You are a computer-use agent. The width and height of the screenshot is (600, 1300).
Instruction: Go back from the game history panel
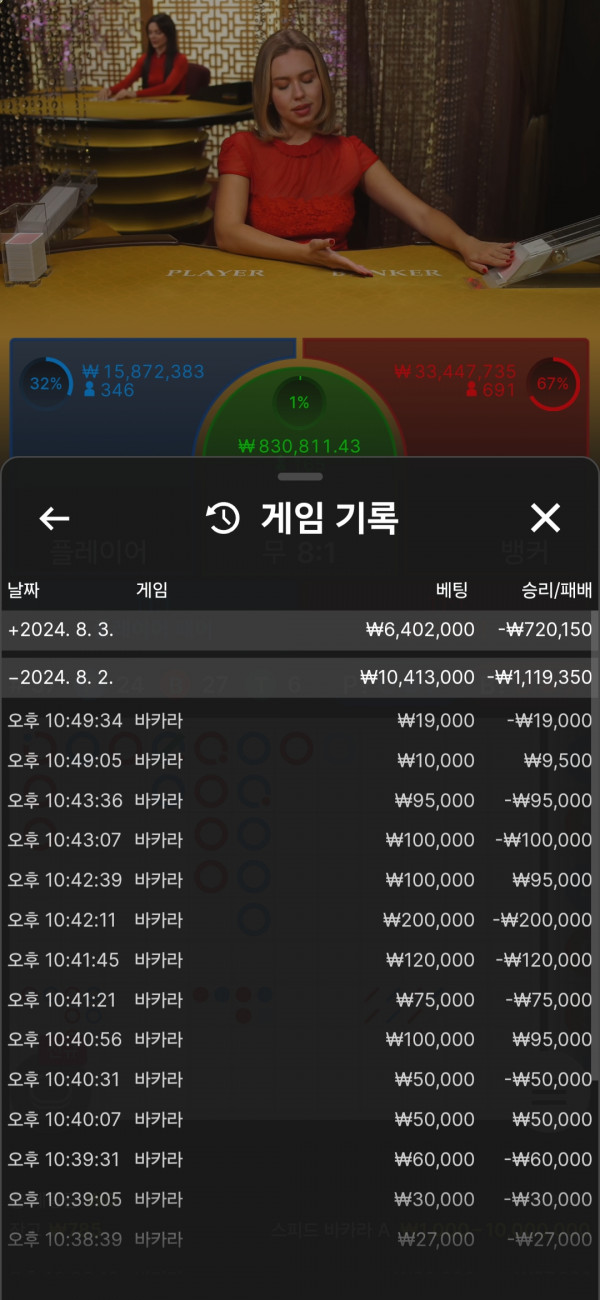pos(54,518)
